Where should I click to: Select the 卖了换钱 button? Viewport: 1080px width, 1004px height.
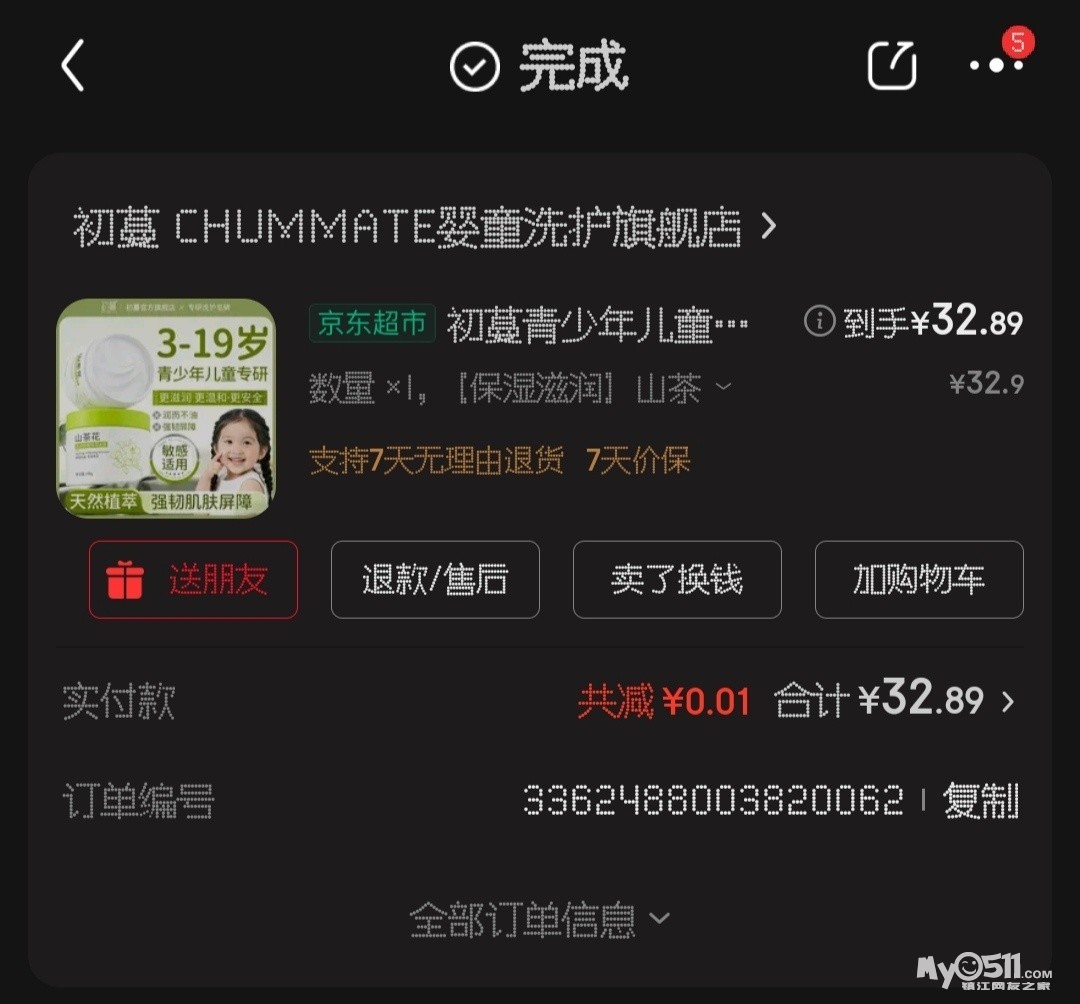pos(677,580)
